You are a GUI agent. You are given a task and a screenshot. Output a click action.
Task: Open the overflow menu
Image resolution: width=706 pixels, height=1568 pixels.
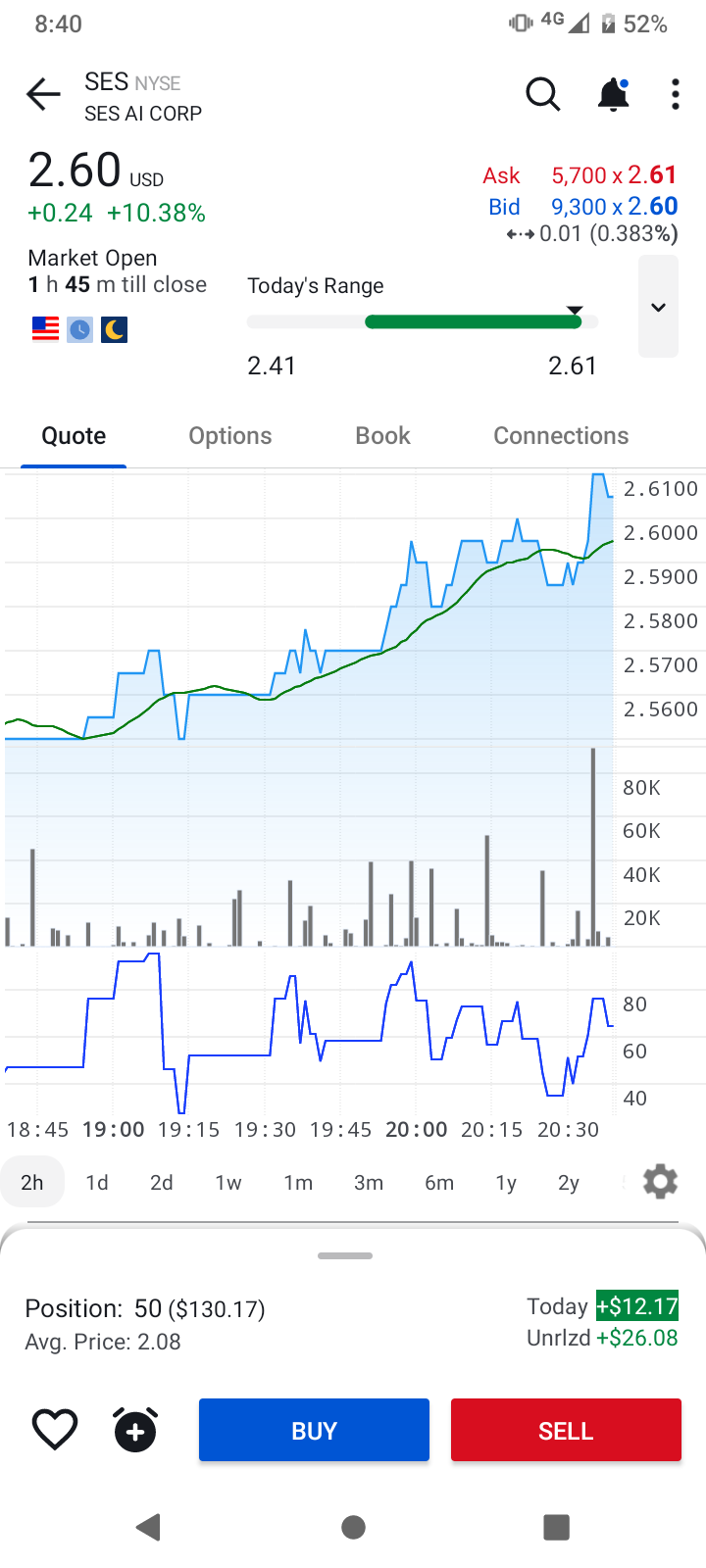pos(676,95)
